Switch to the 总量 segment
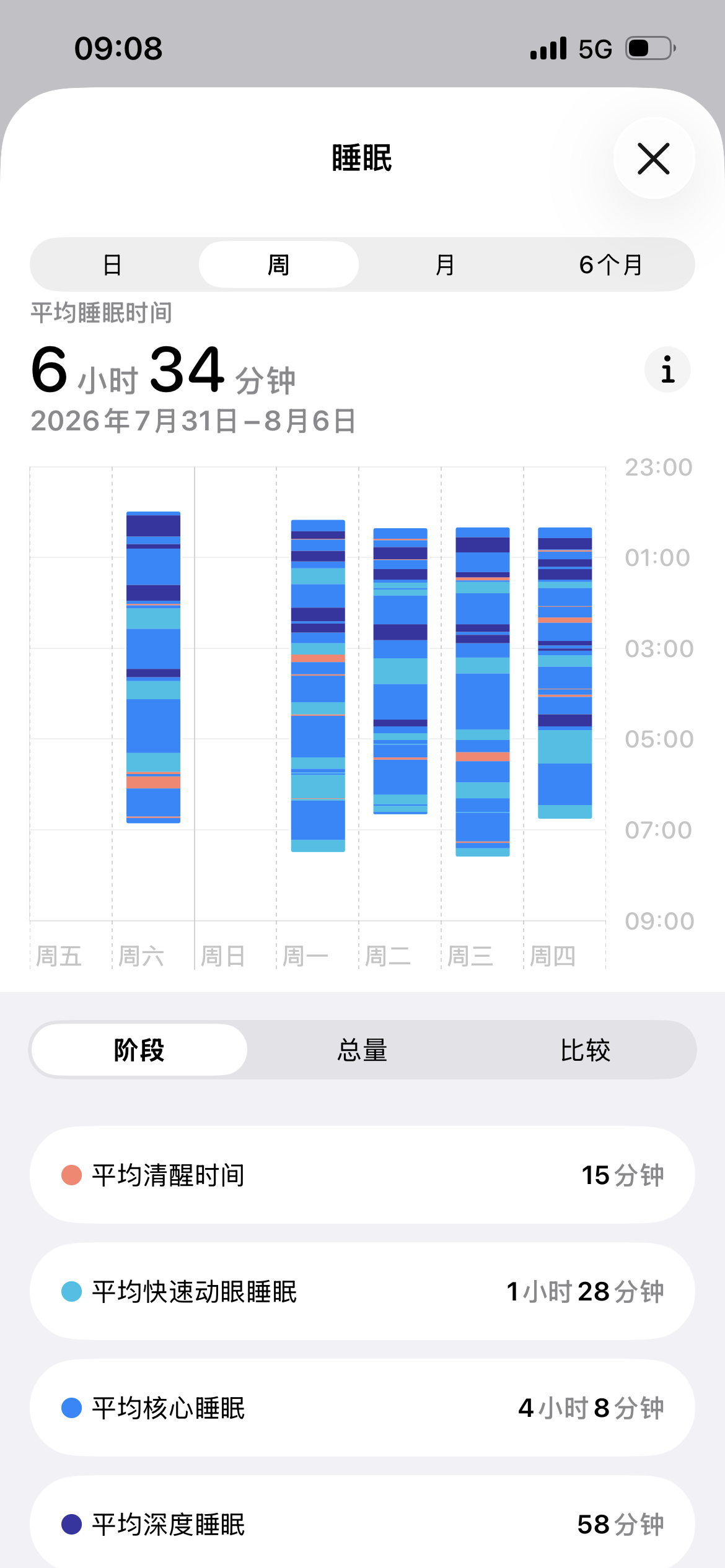The height and width of the screenshot is (1568, 725). tap(362, 1050)
